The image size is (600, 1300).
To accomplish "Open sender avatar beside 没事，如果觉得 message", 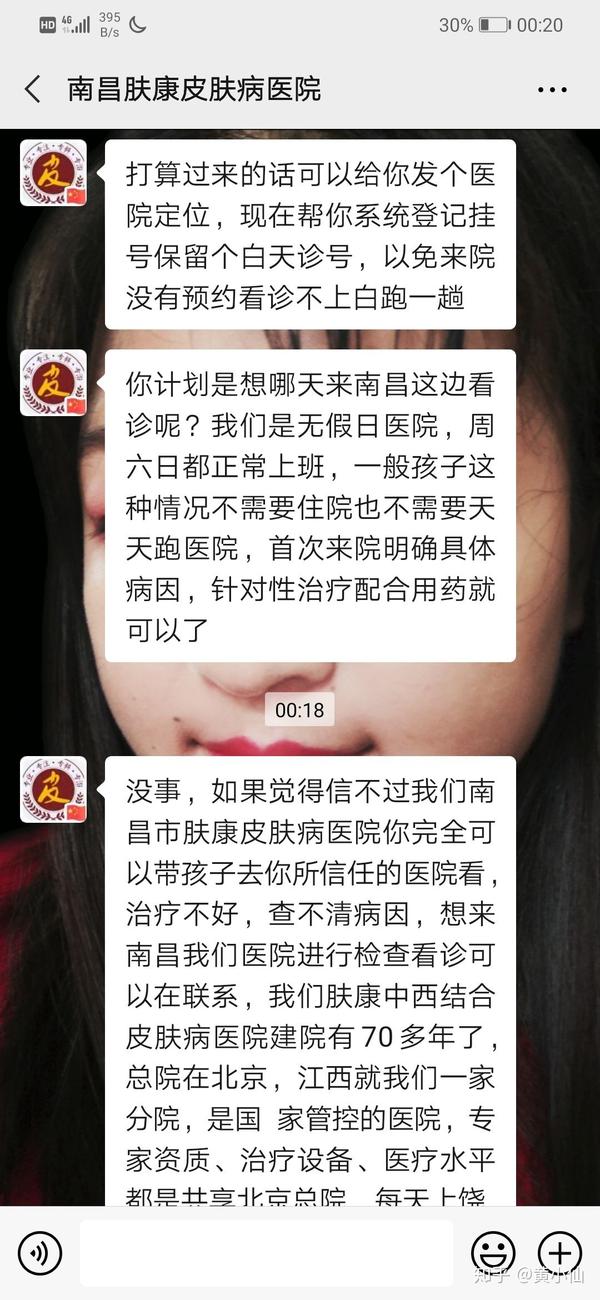I will pyautogui.click(x=53, y=789).
